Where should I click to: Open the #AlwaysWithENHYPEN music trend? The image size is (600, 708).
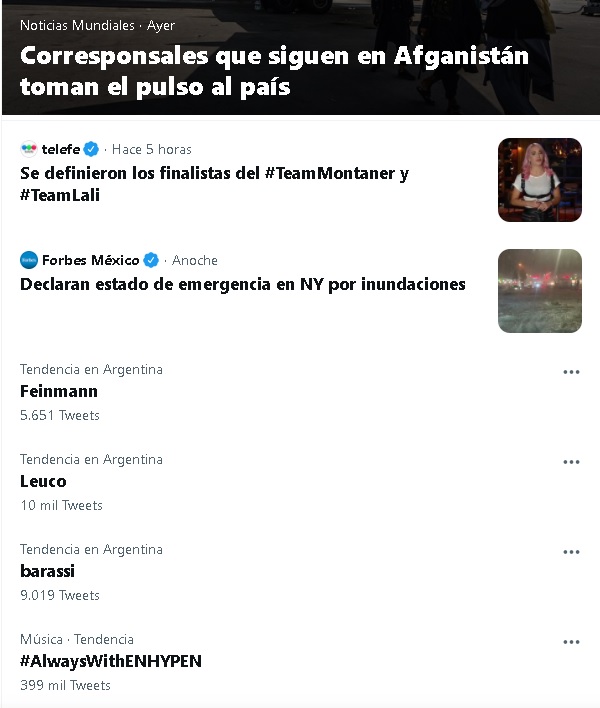click(x=110, y=661)
